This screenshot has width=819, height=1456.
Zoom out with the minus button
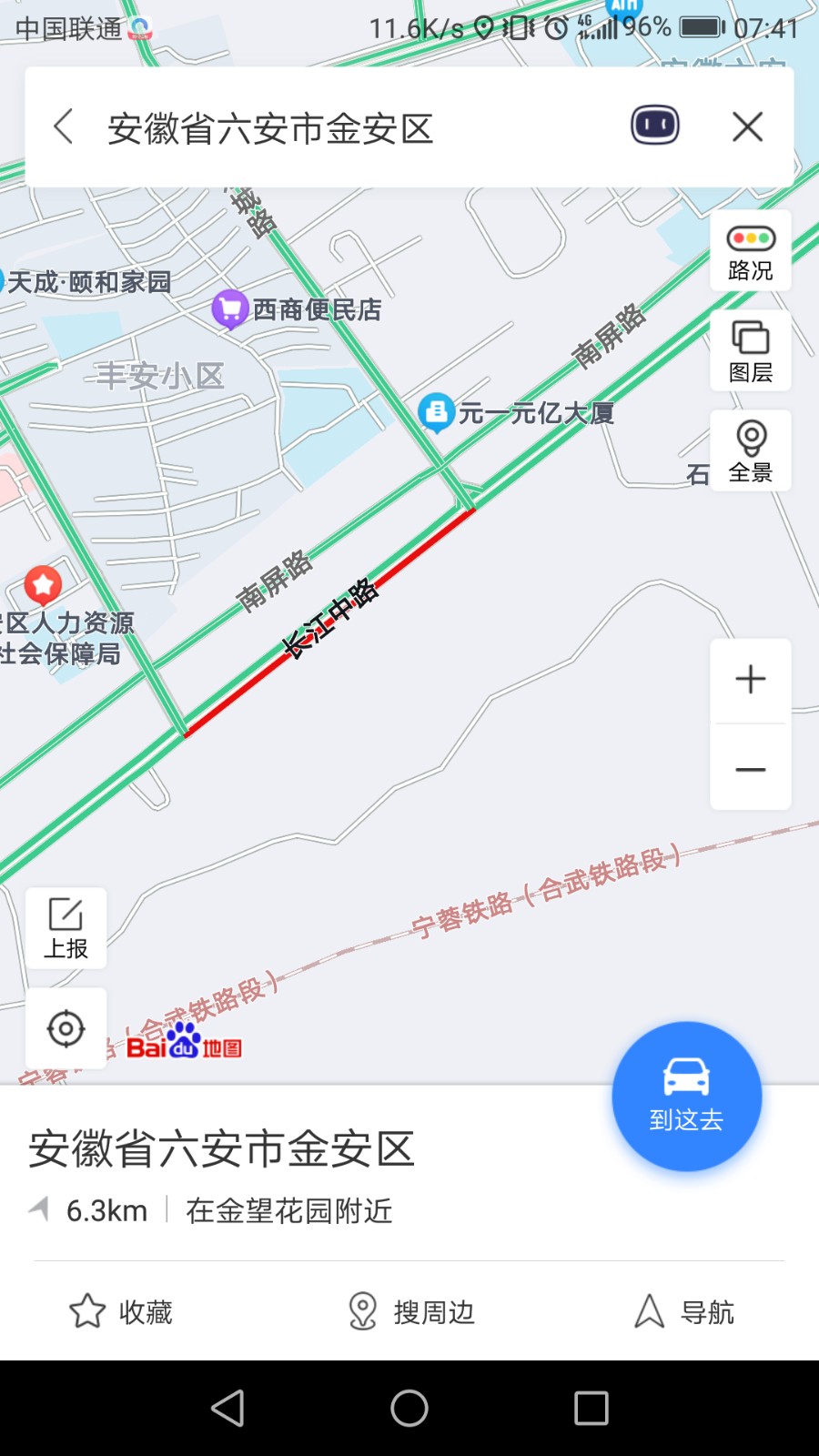click(751, 768)
